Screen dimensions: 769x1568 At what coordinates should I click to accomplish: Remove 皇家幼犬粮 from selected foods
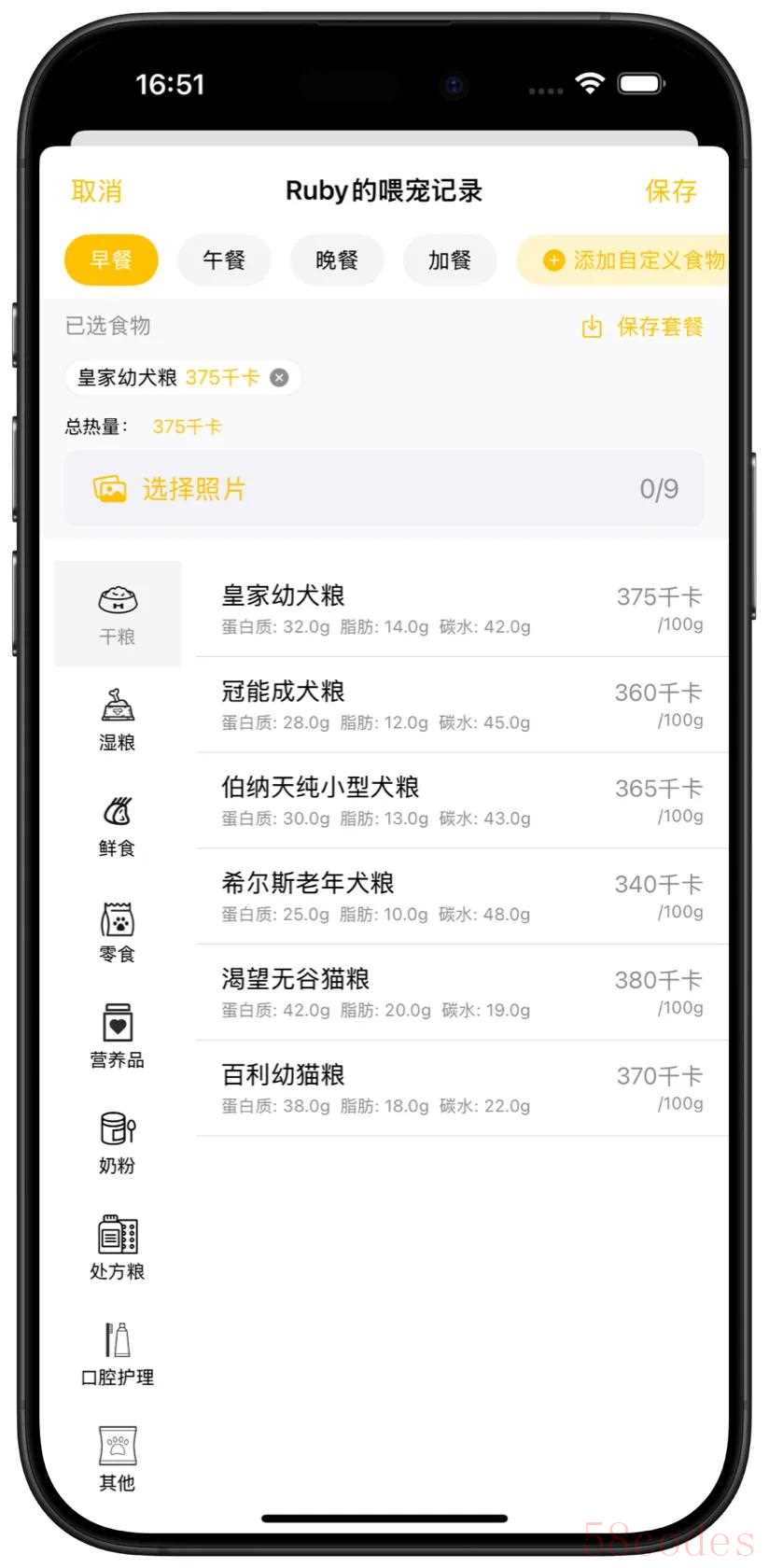pos(279,377)
